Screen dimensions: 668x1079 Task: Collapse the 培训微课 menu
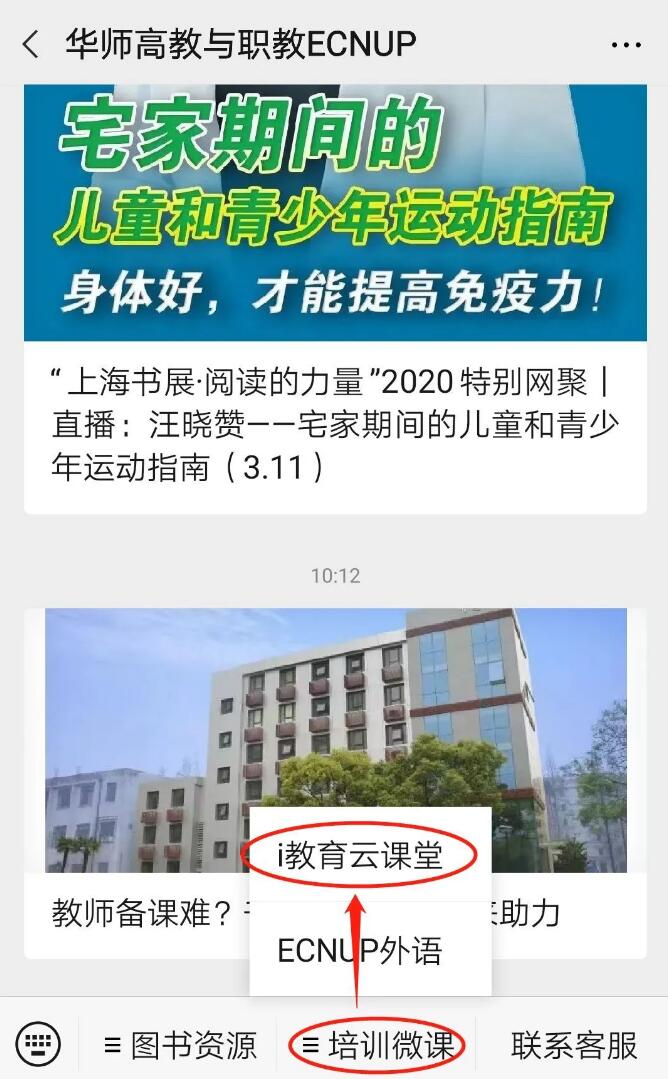[379, 1045]
